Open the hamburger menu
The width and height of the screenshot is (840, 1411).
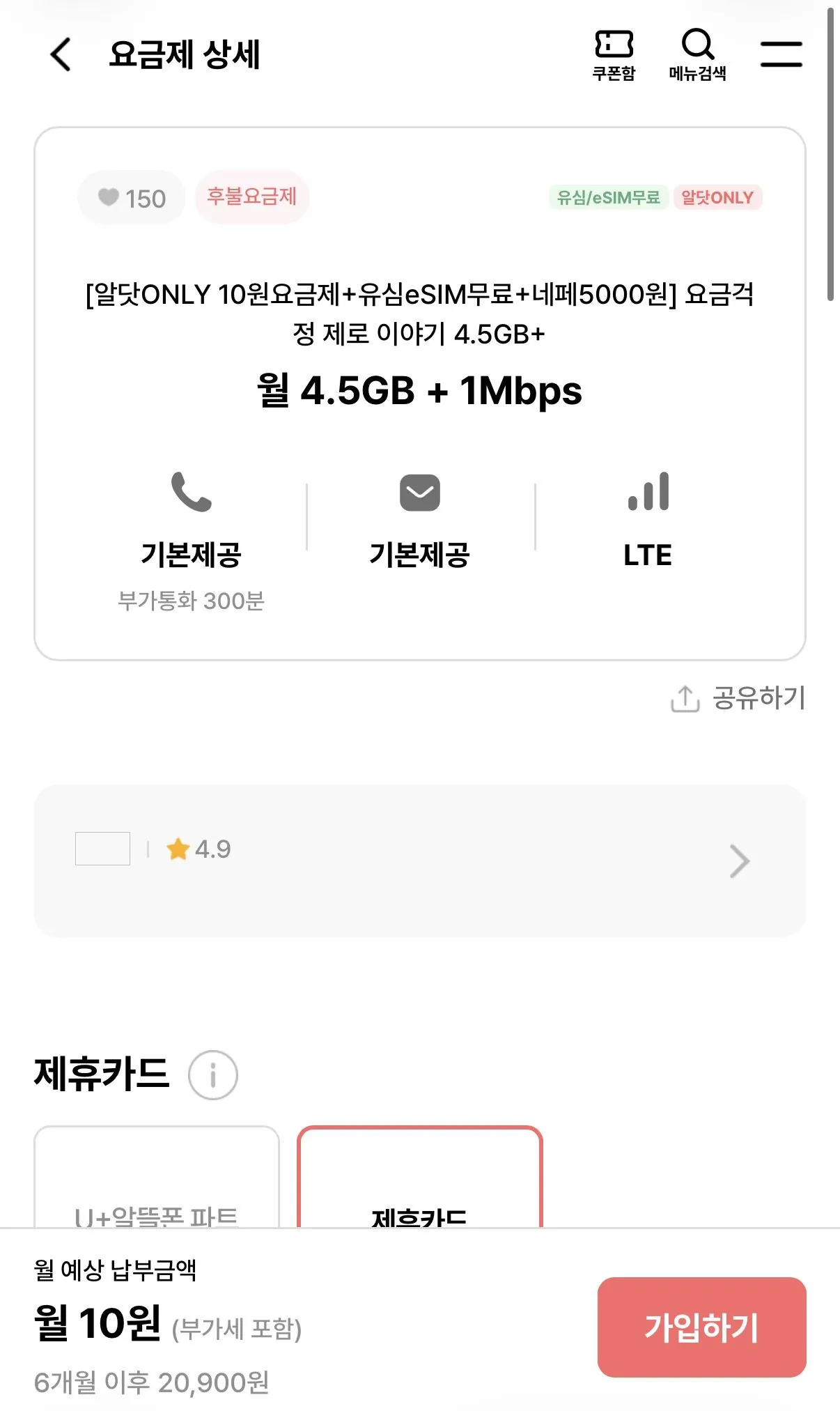[x=781, y=54]
